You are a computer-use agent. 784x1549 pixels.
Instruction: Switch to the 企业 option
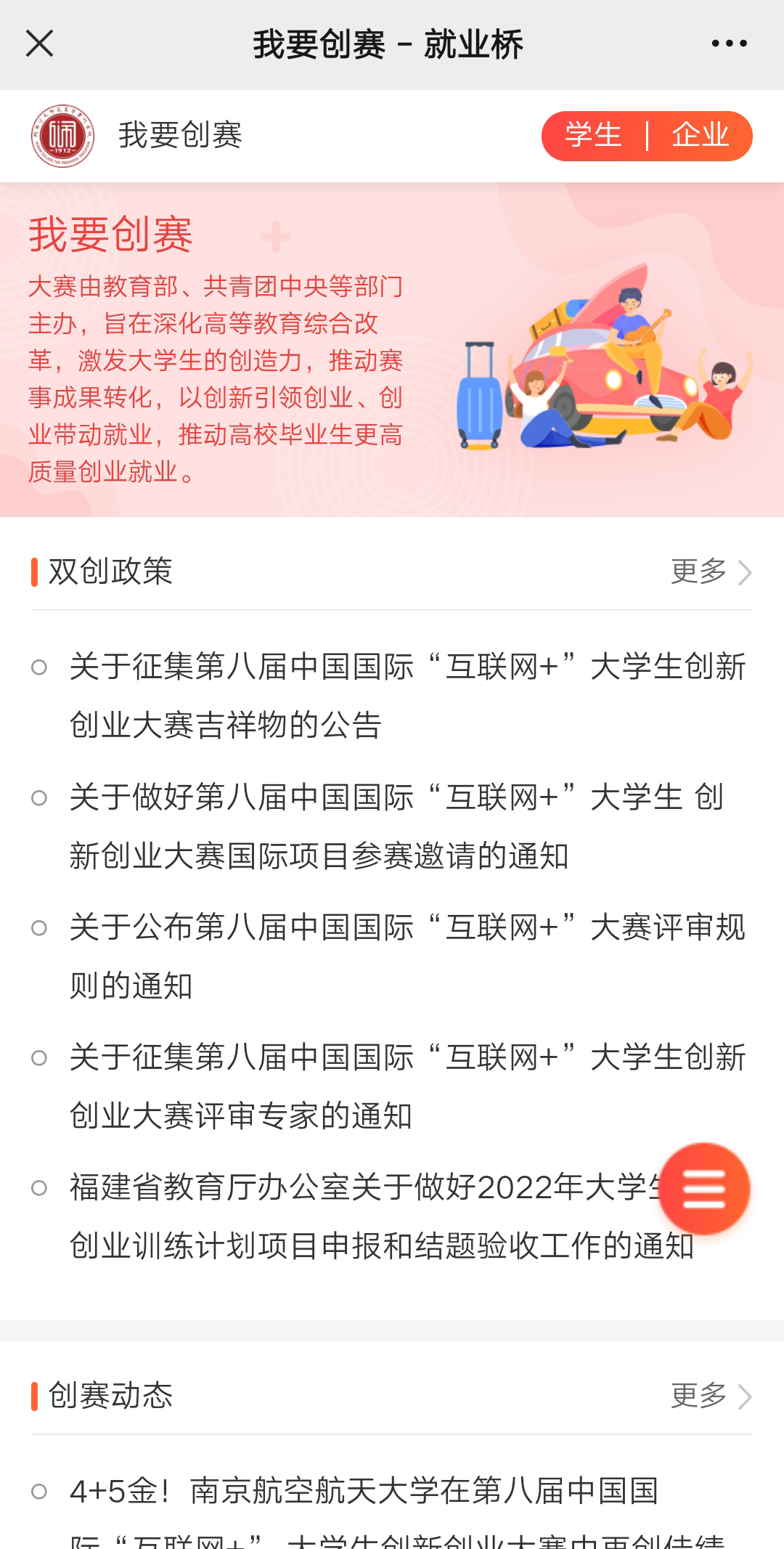pos(700,136)
